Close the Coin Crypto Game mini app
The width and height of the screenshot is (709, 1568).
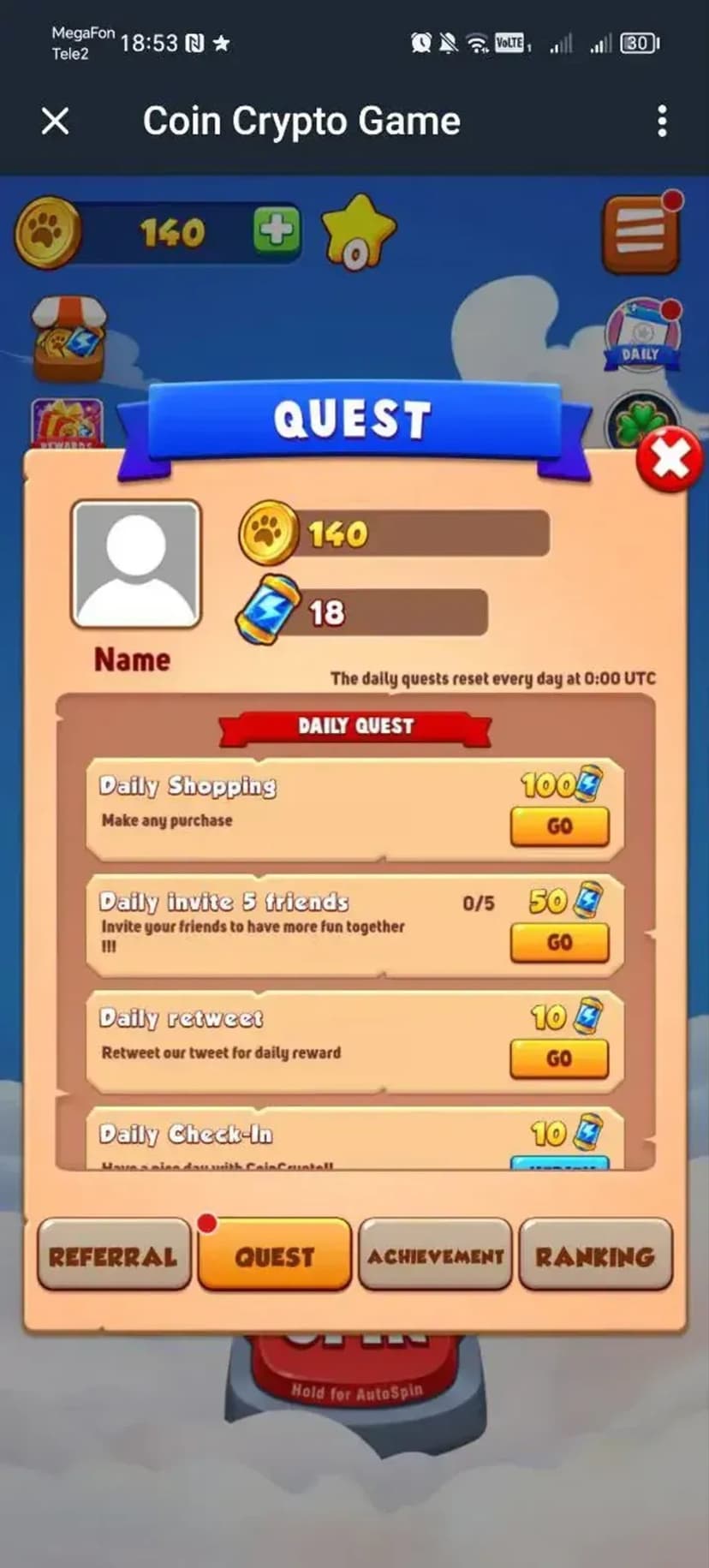pyautogui.click(x=56, y=122)
